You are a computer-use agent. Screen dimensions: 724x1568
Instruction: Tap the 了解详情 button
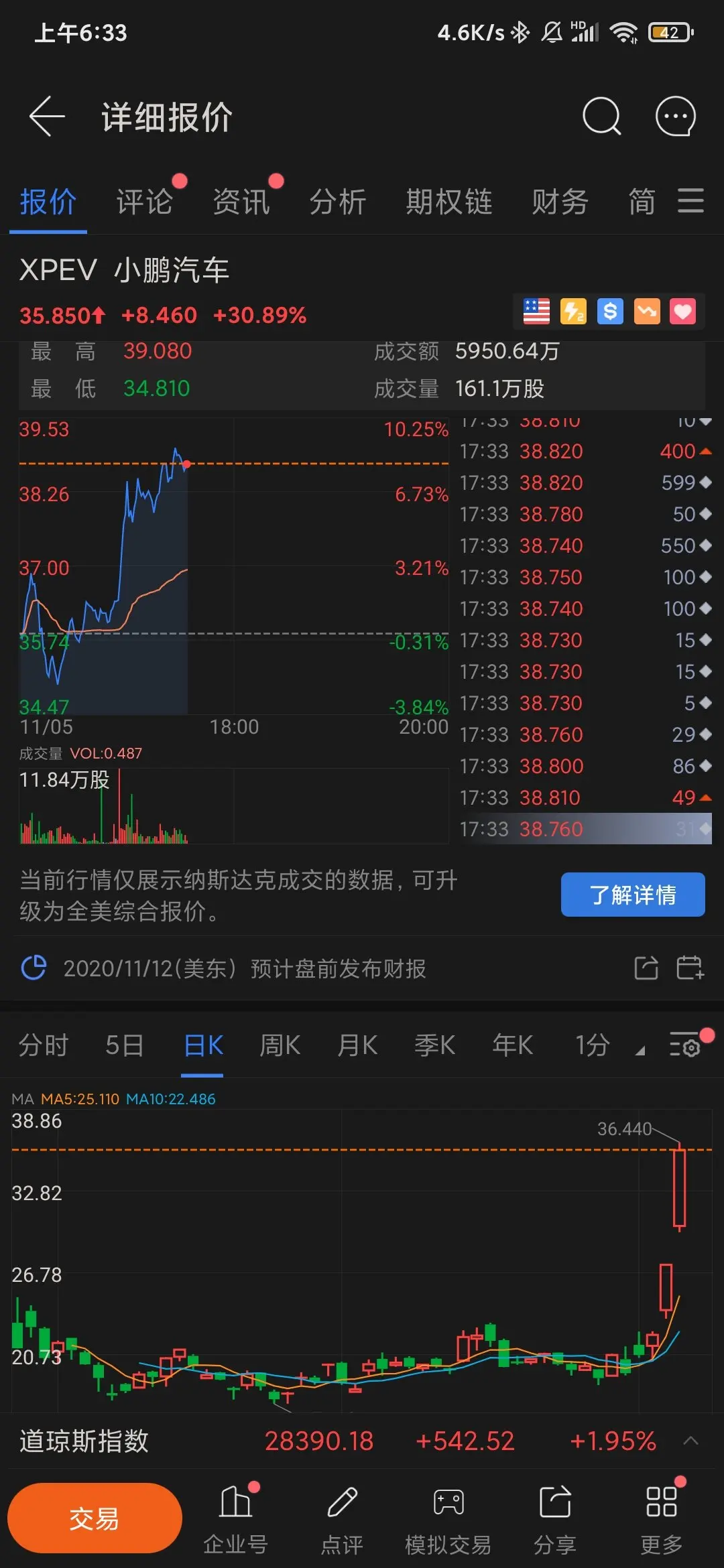(633, 895)
